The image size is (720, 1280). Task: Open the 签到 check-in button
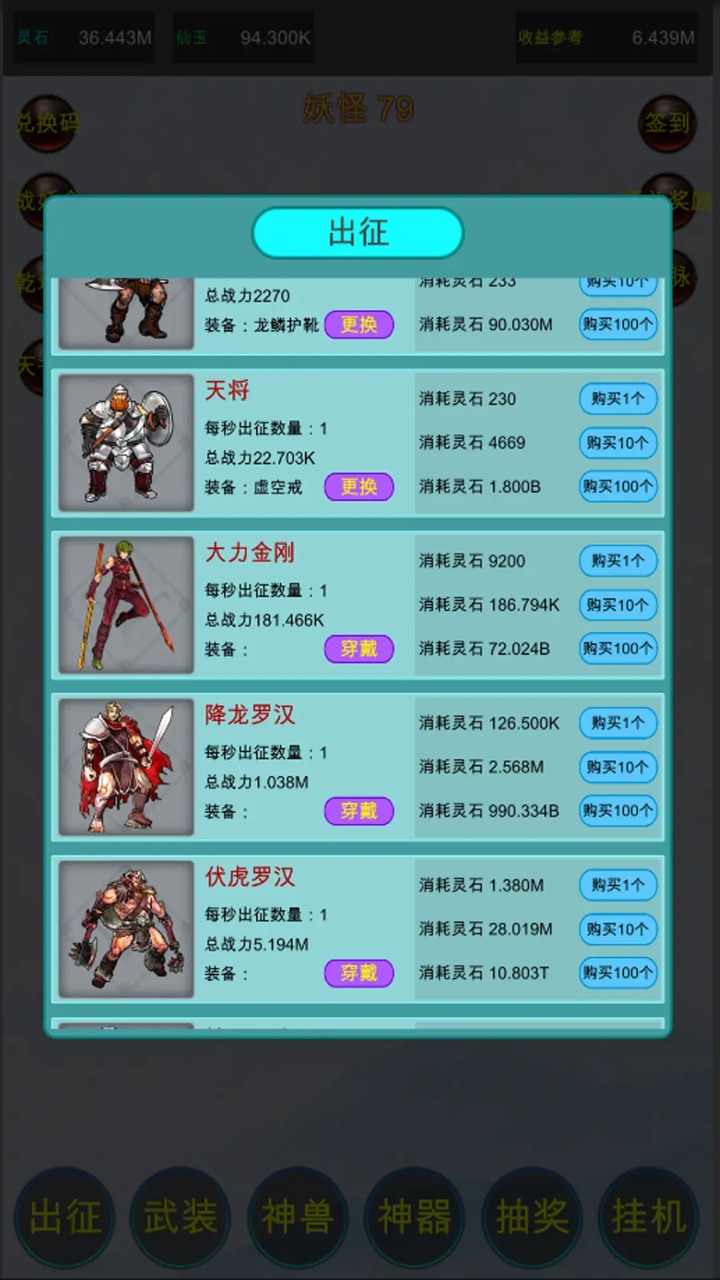pyautogui.click(x=667, y=123)
